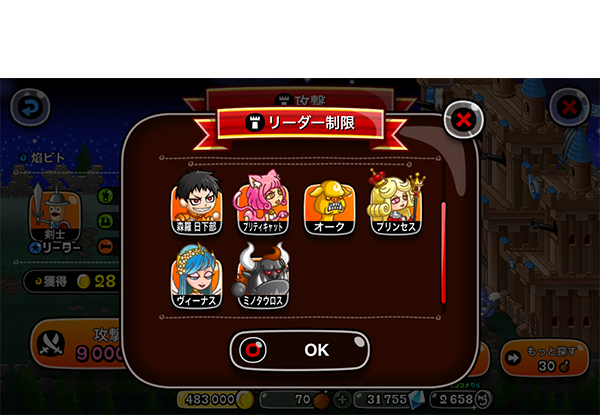Select the 森羅 日下部 character
Viewport: 600px width, 415px height.
196,201
